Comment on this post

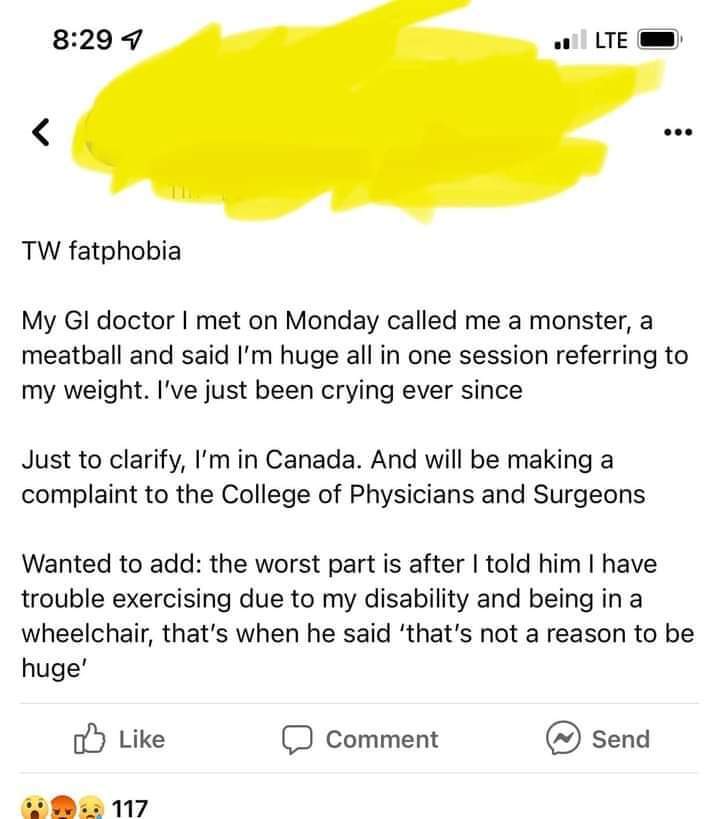362,739
